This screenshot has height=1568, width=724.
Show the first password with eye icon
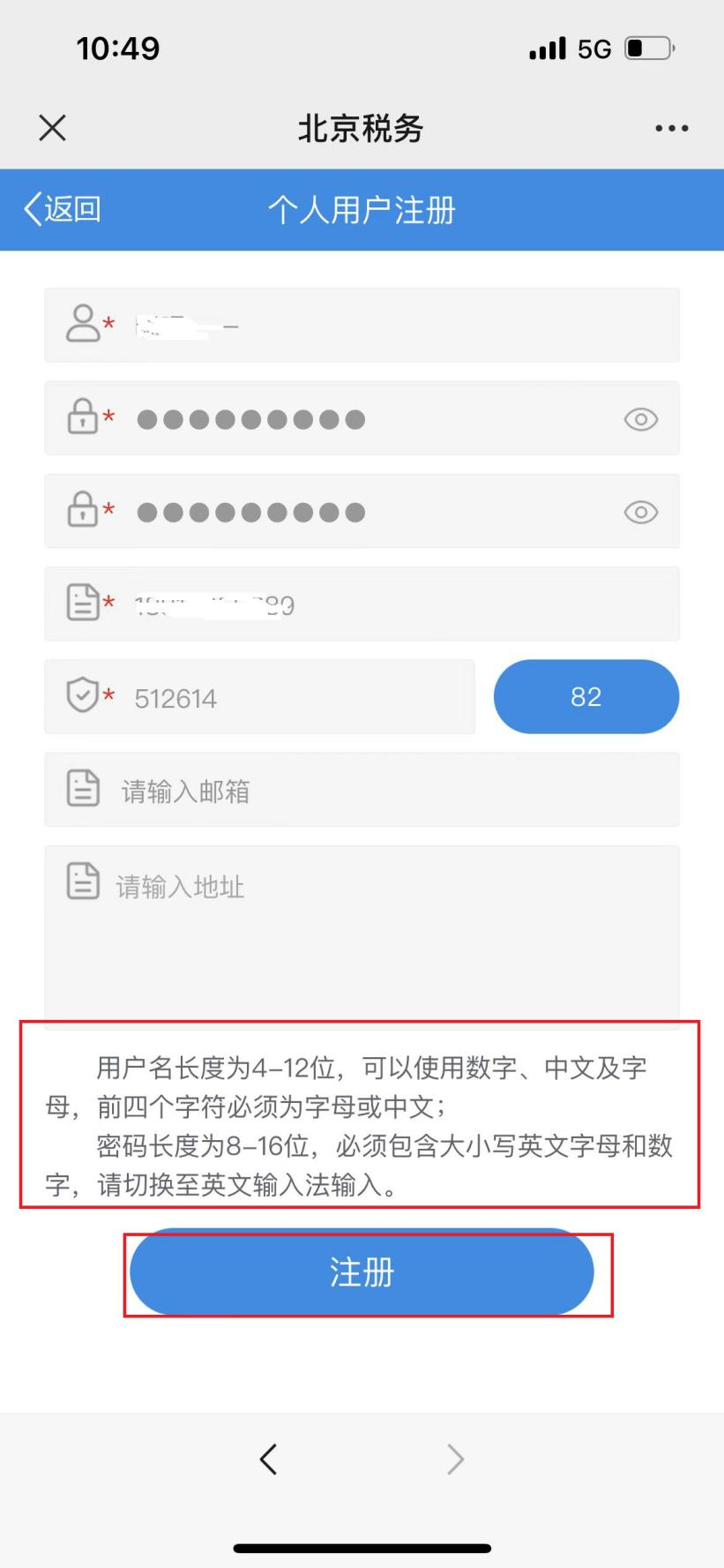point(641,419)
